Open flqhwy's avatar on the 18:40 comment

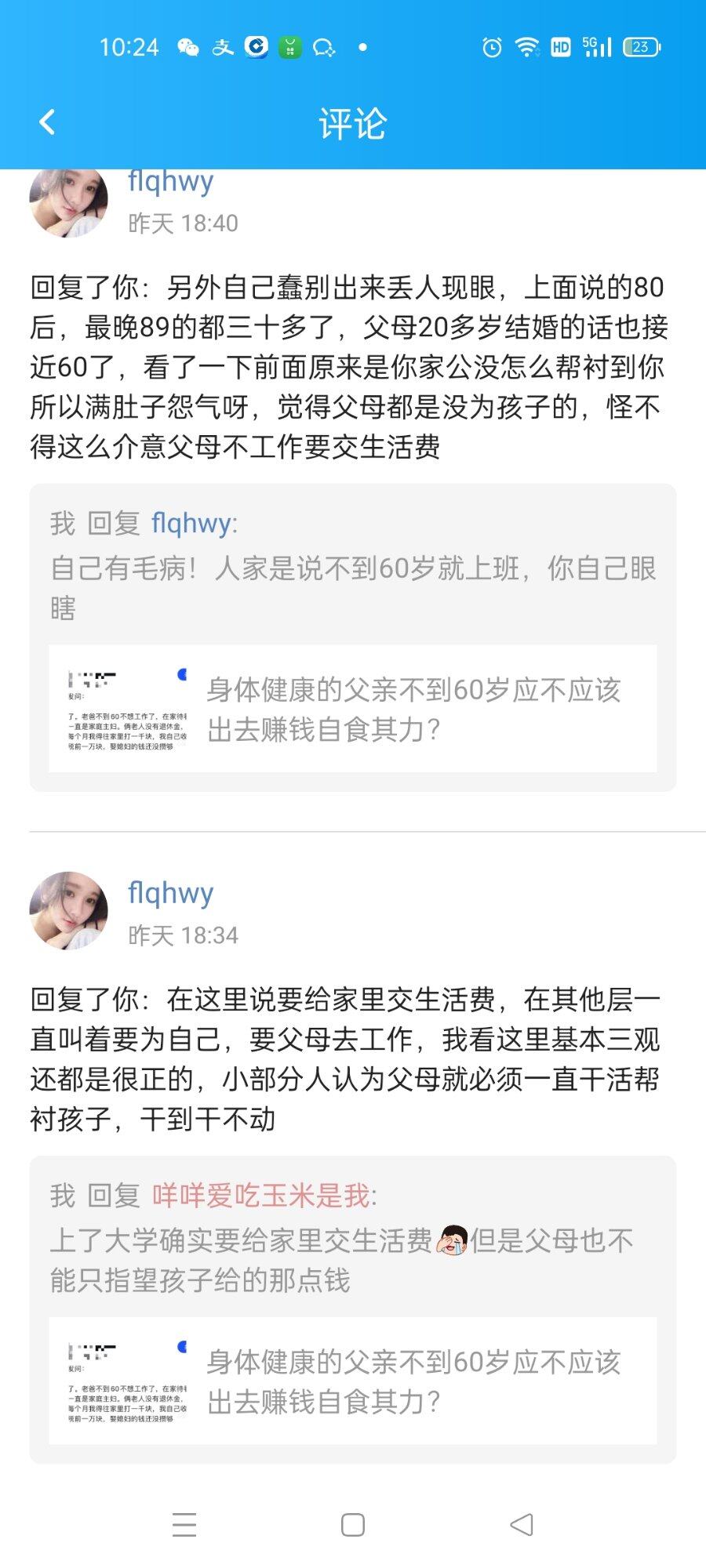69,200
